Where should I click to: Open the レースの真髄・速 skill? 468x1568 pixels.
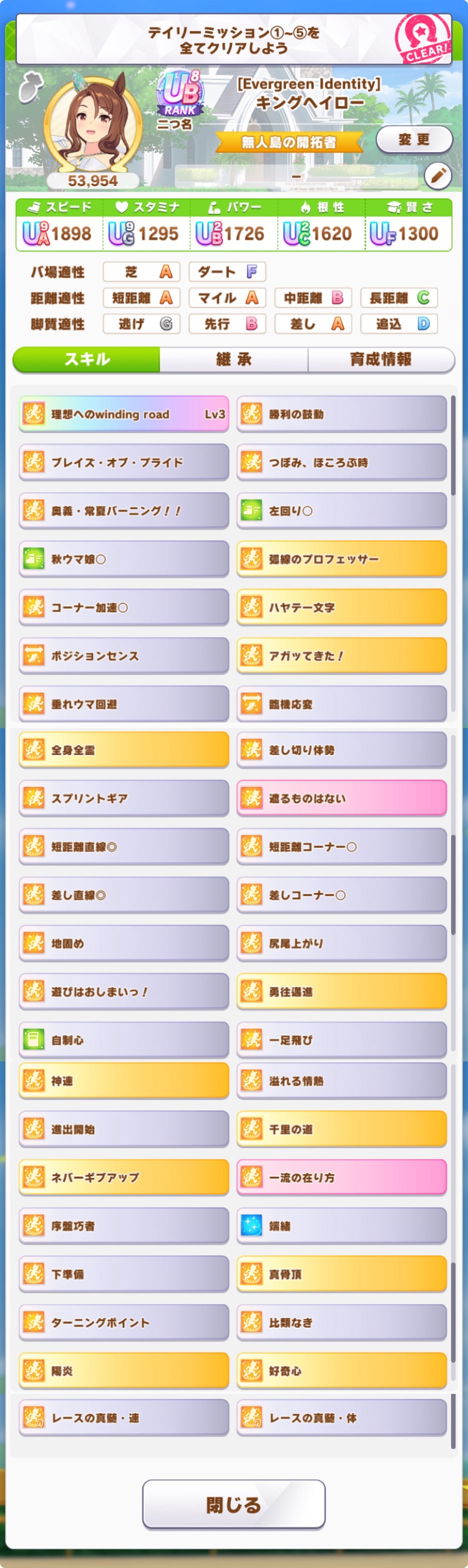(124, 1418)
